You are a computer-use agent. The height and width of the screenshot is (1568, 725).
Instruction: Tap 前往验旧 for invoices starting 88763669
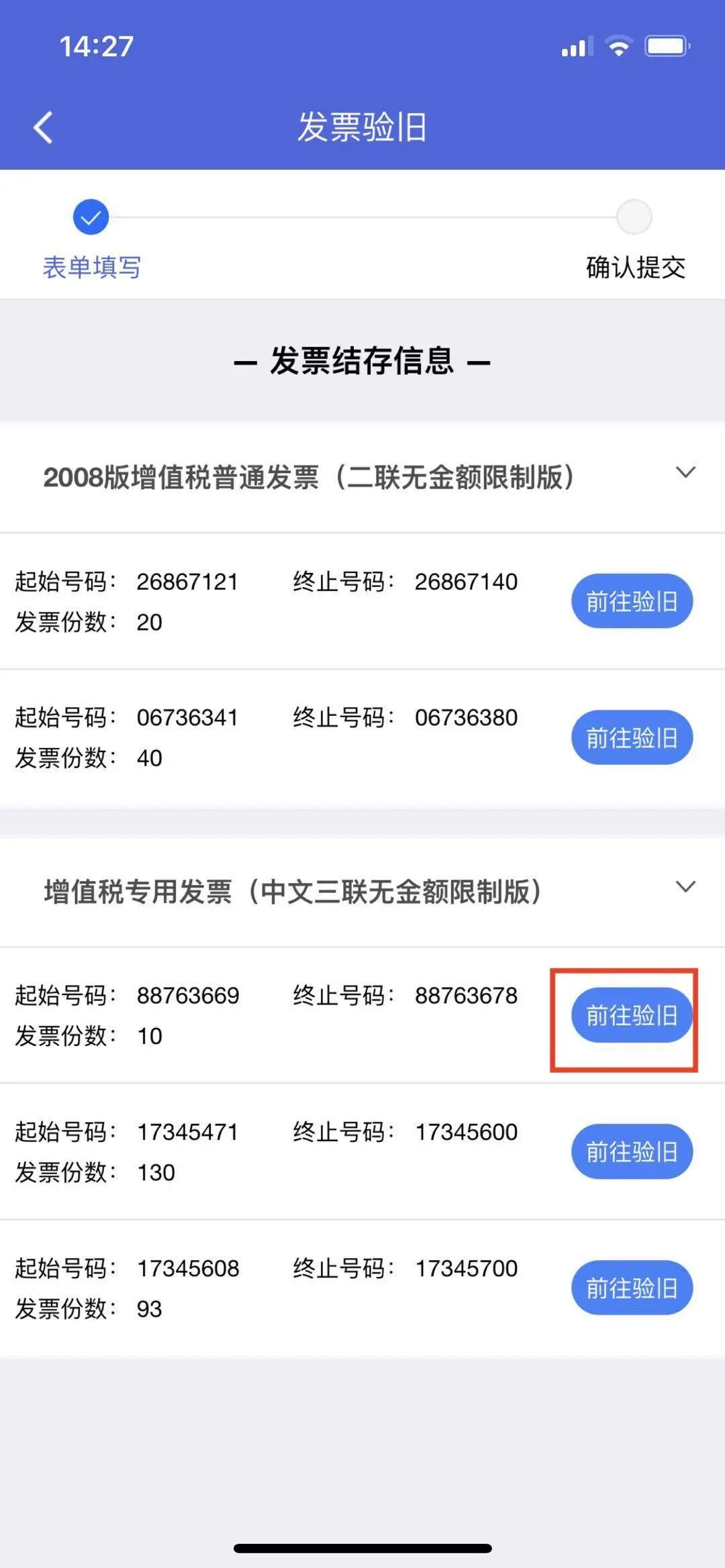pyautogui.click(x=632, y=1015)
